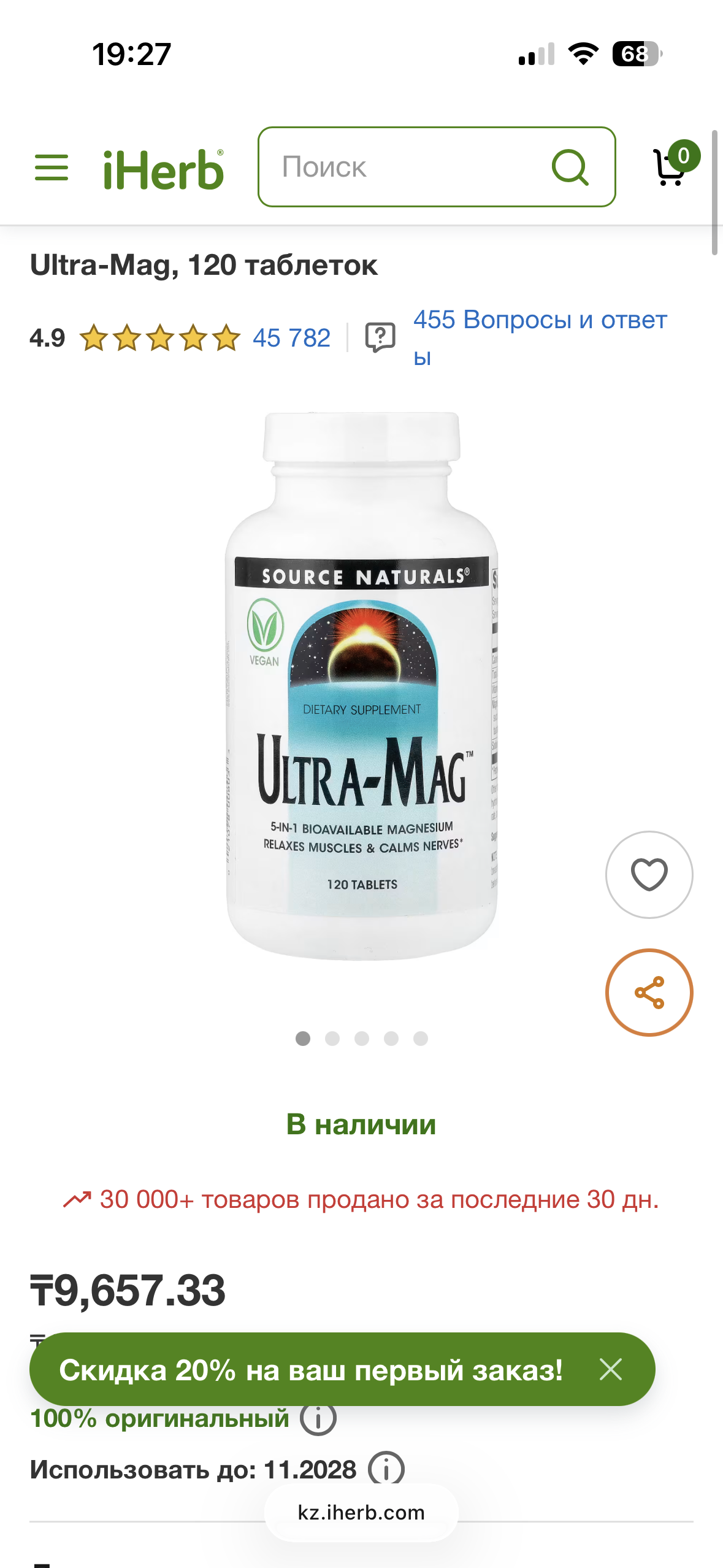Open the 45 782 reviews link

(291, 338)
